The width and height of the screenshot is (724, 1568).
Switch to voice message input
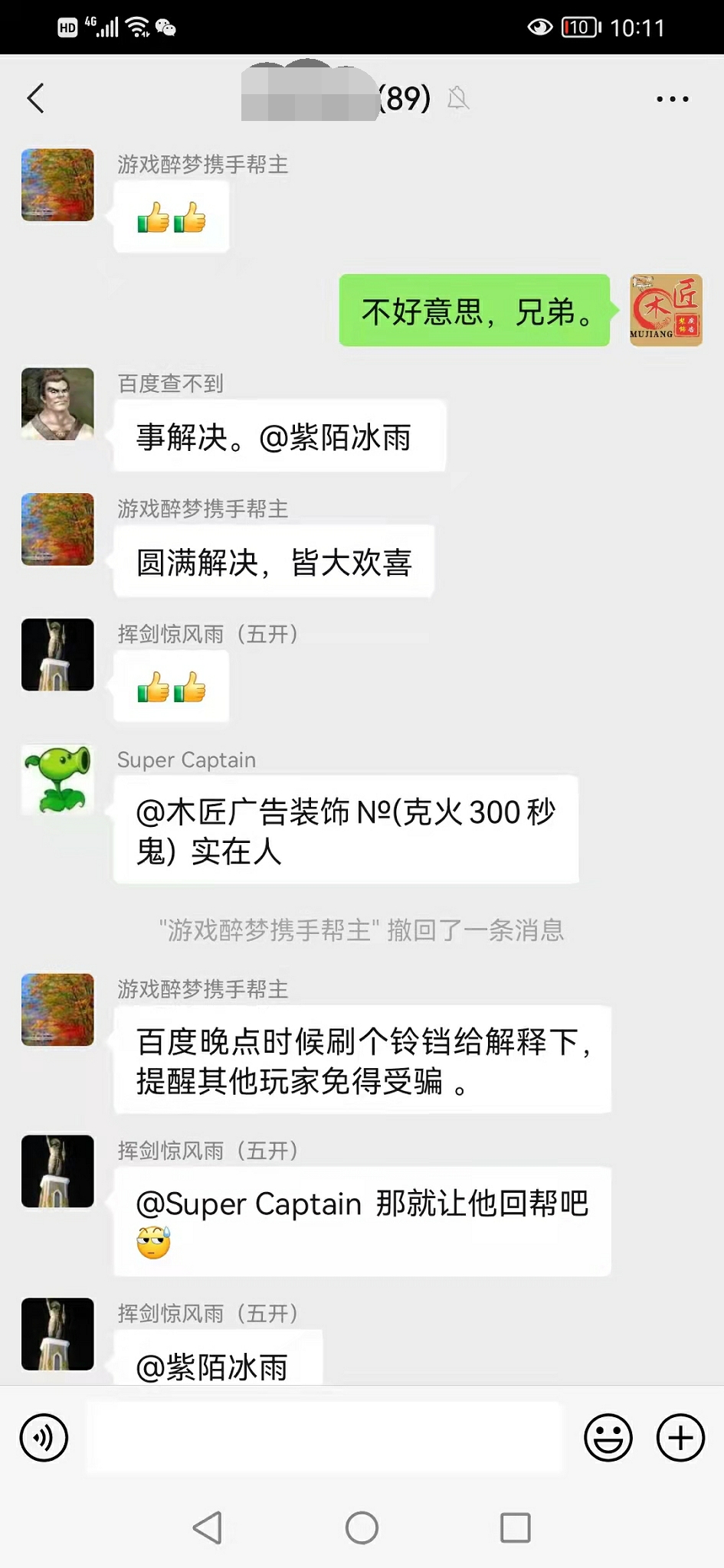[x=44, y=1438]
